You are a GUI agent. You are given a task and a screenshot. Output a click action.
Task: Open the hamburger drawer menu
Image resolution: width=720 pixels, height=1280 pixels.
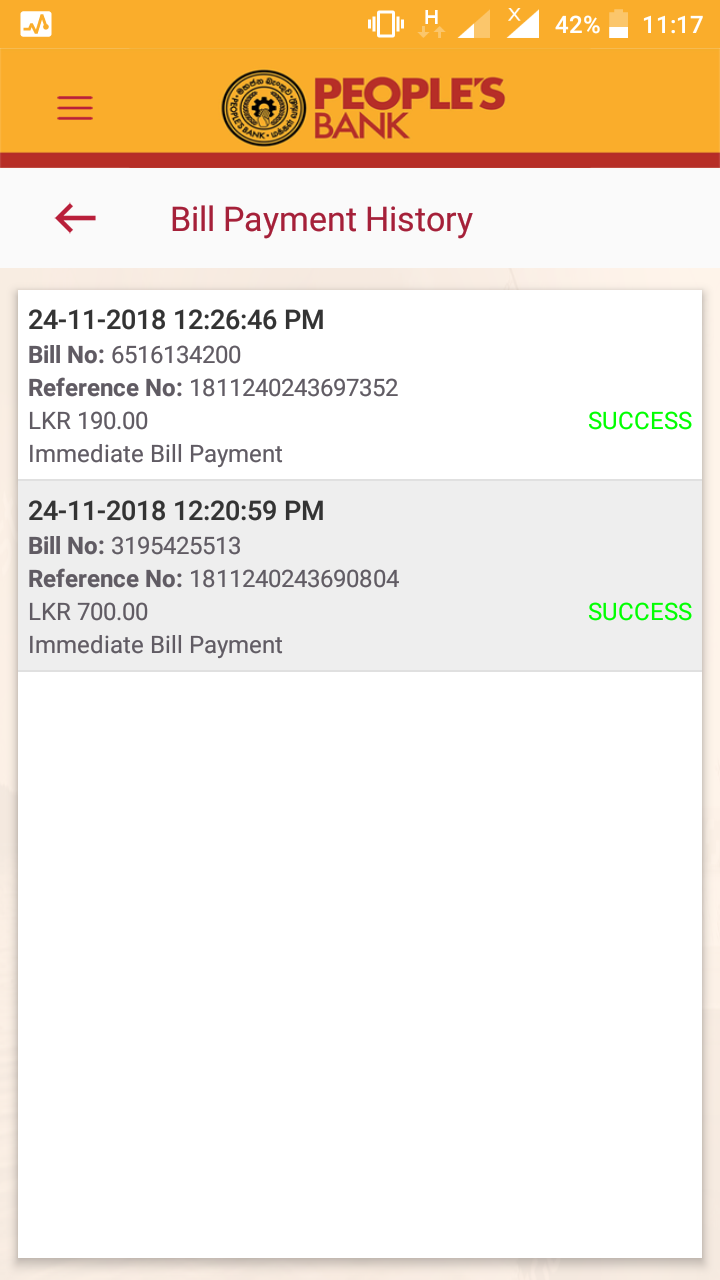tap(75, 108)
